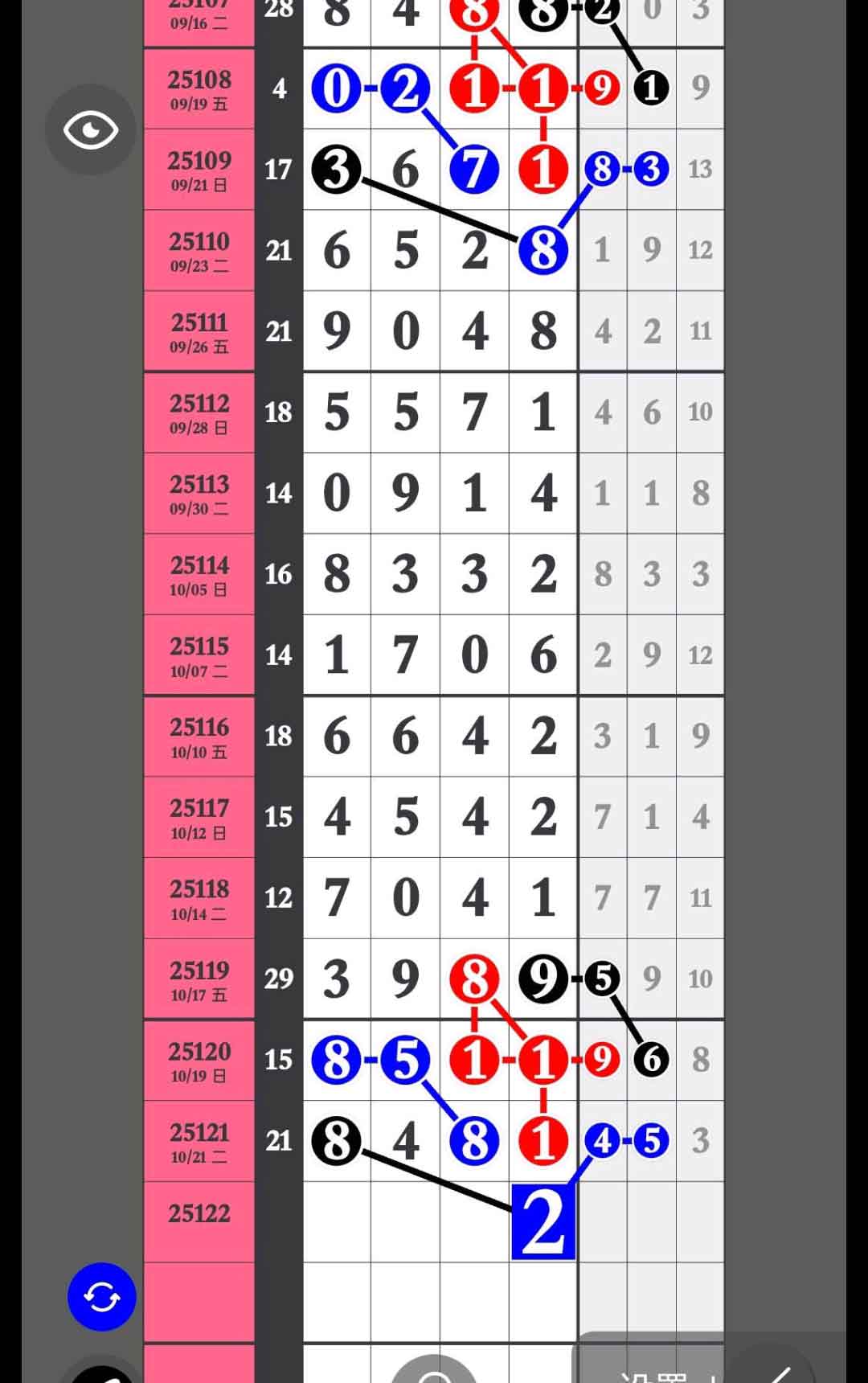Open the 设置 settings panel
868x1383 pixels.
[655, 1372]
